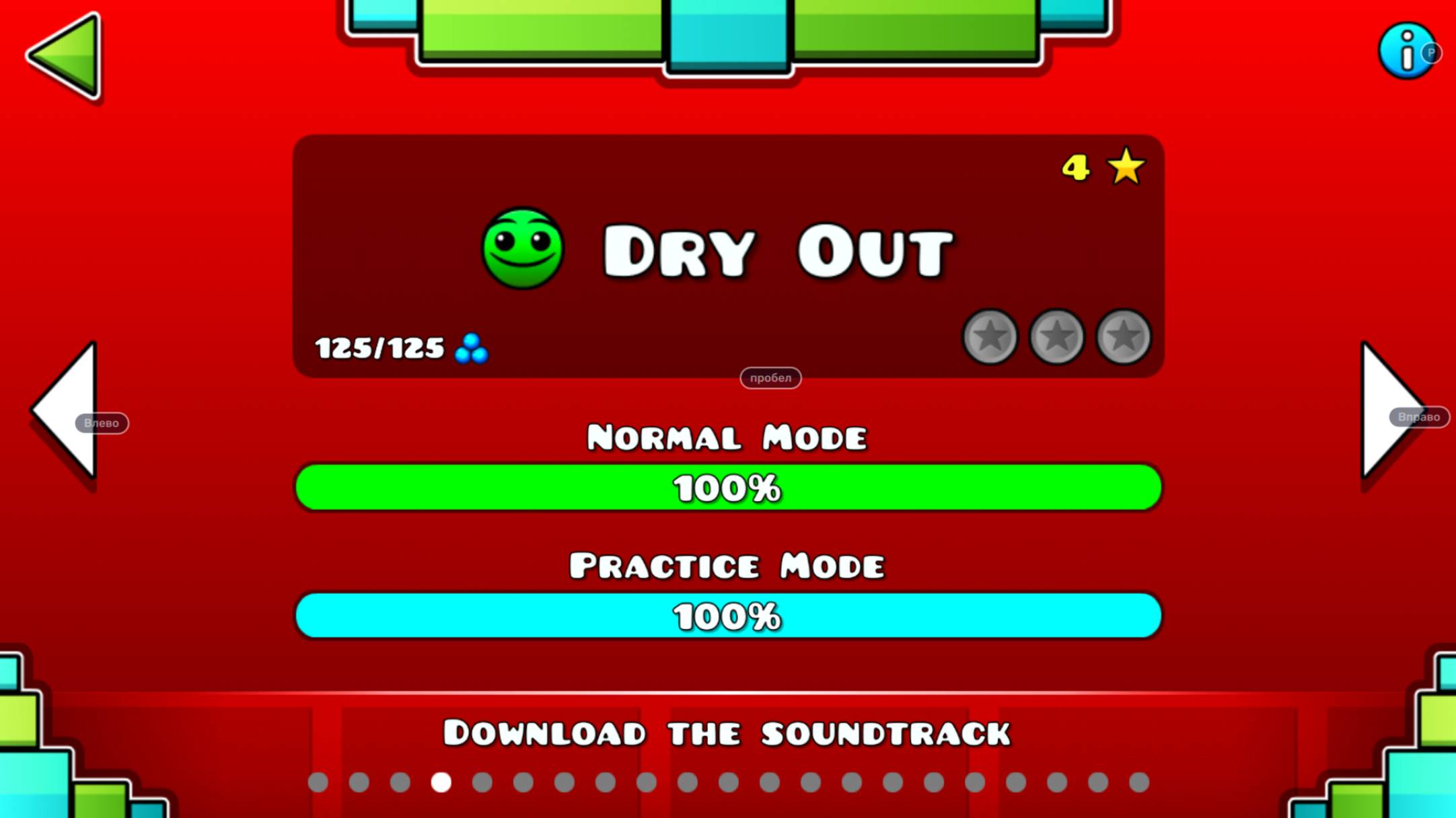Screen dimensions: 1456x818
Task: Go back with the green arrow
Action: pyautogui.click(x=66, y=57)
